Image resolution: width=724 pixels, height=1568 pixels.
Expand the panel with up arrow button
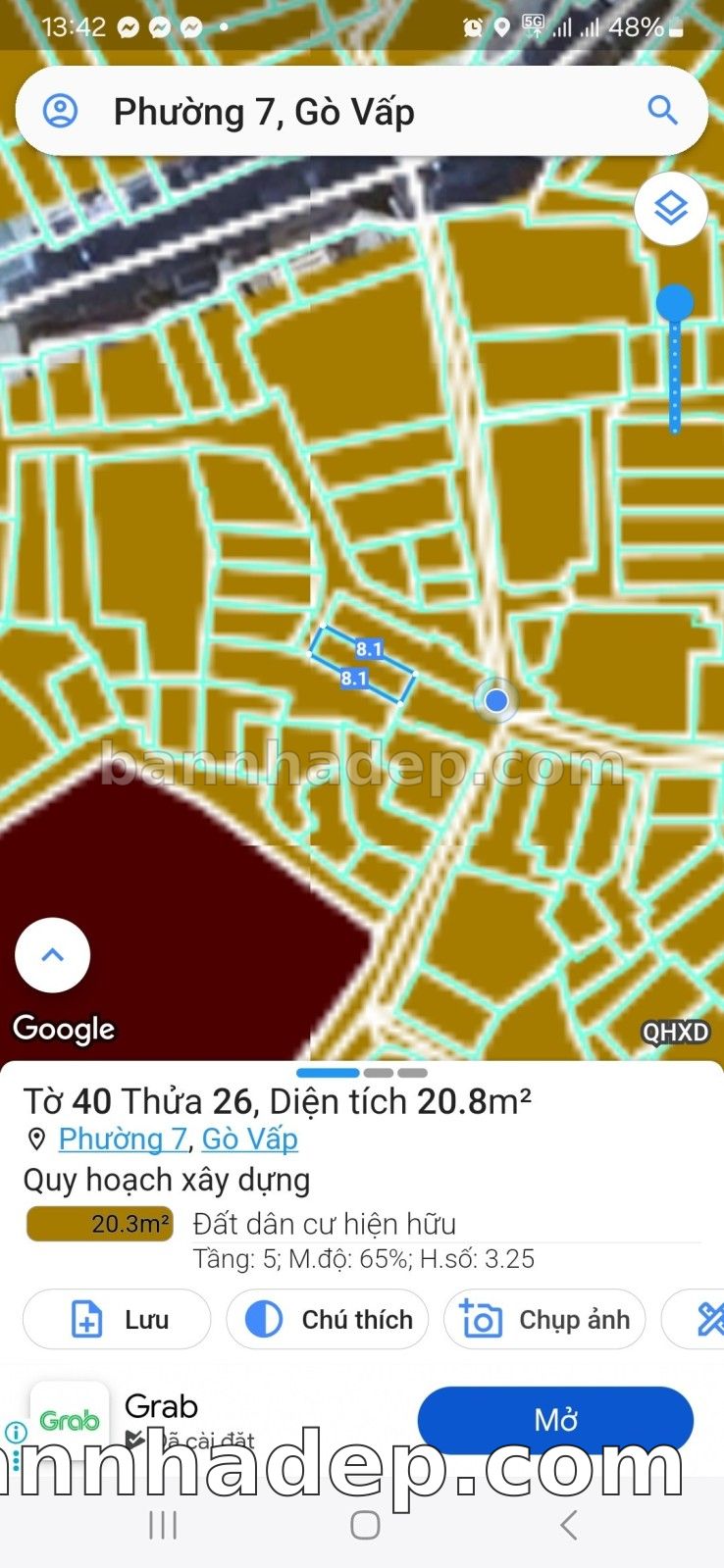[x=53, y=955]
